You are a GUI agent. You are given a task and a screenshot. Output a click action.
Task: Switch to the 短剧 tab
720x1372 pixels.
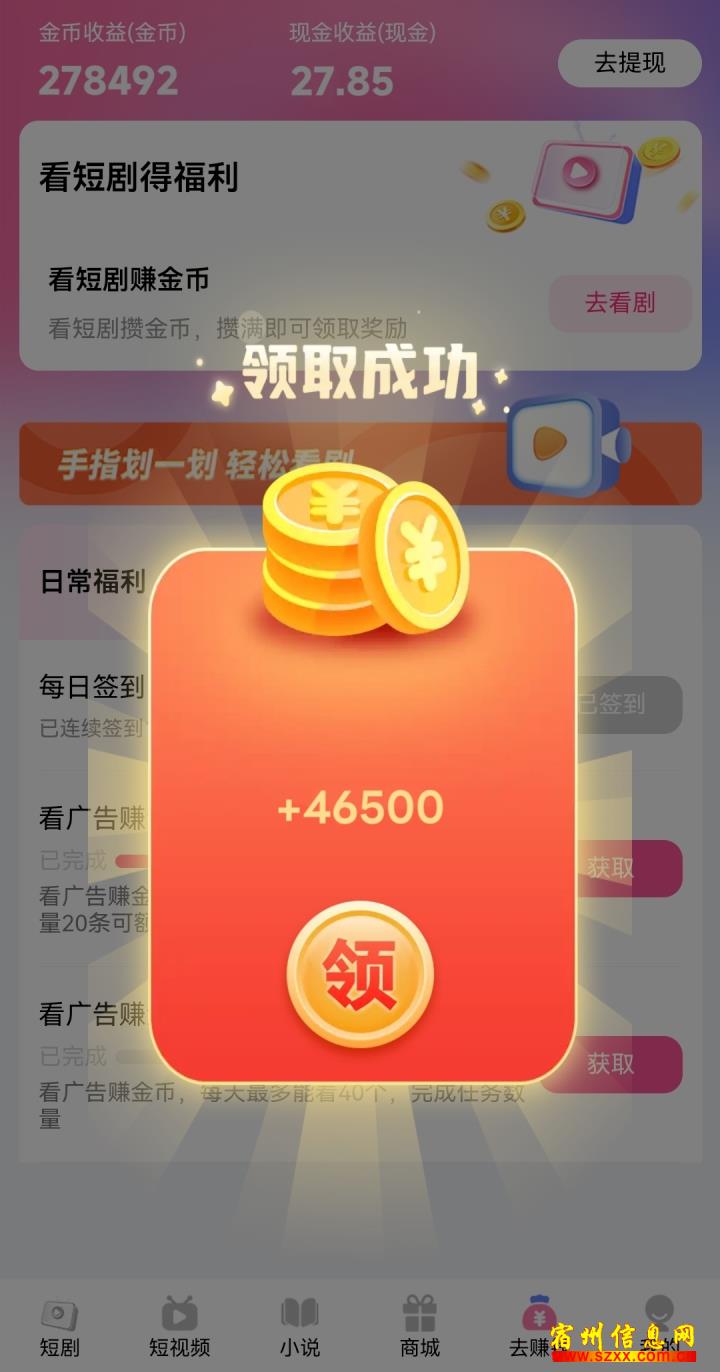59,1327
